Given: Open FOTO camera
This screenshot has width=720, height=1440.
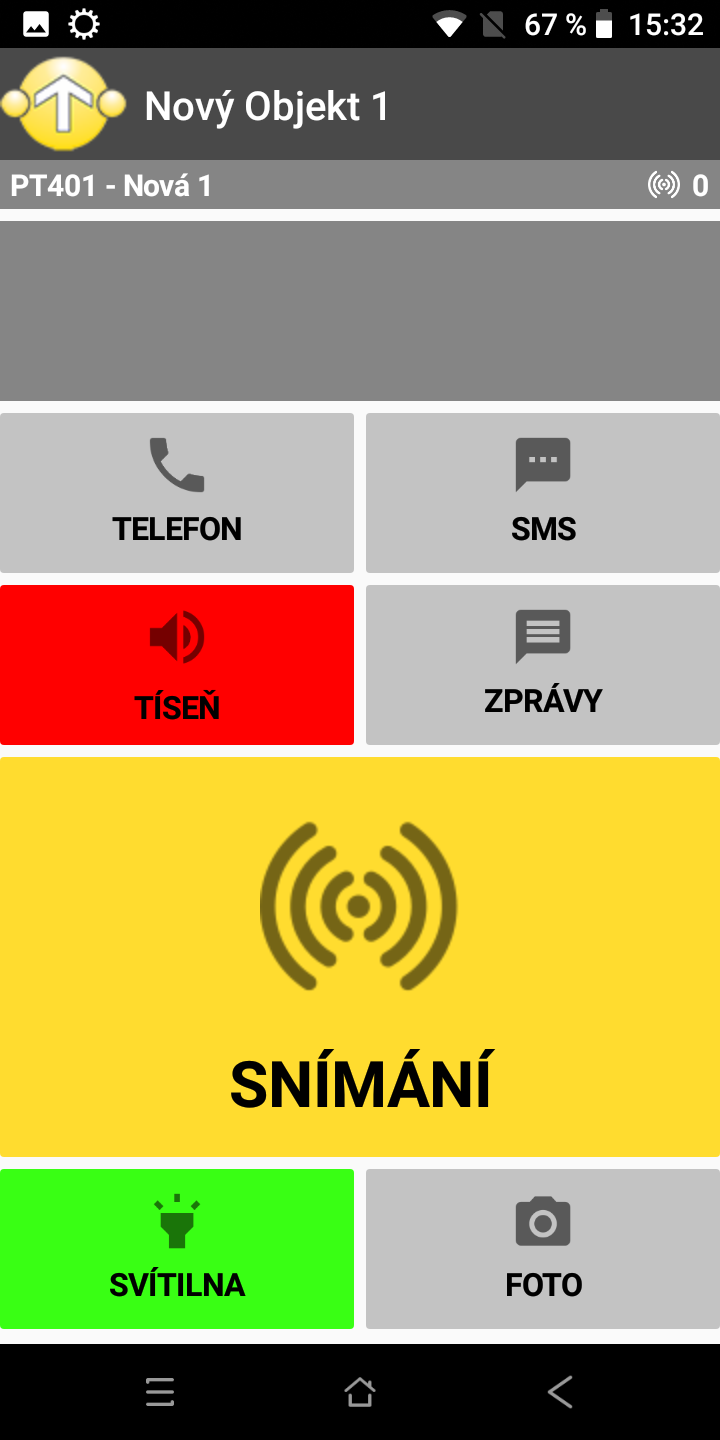Looking at the screenshot, I should coord(543,1249).
